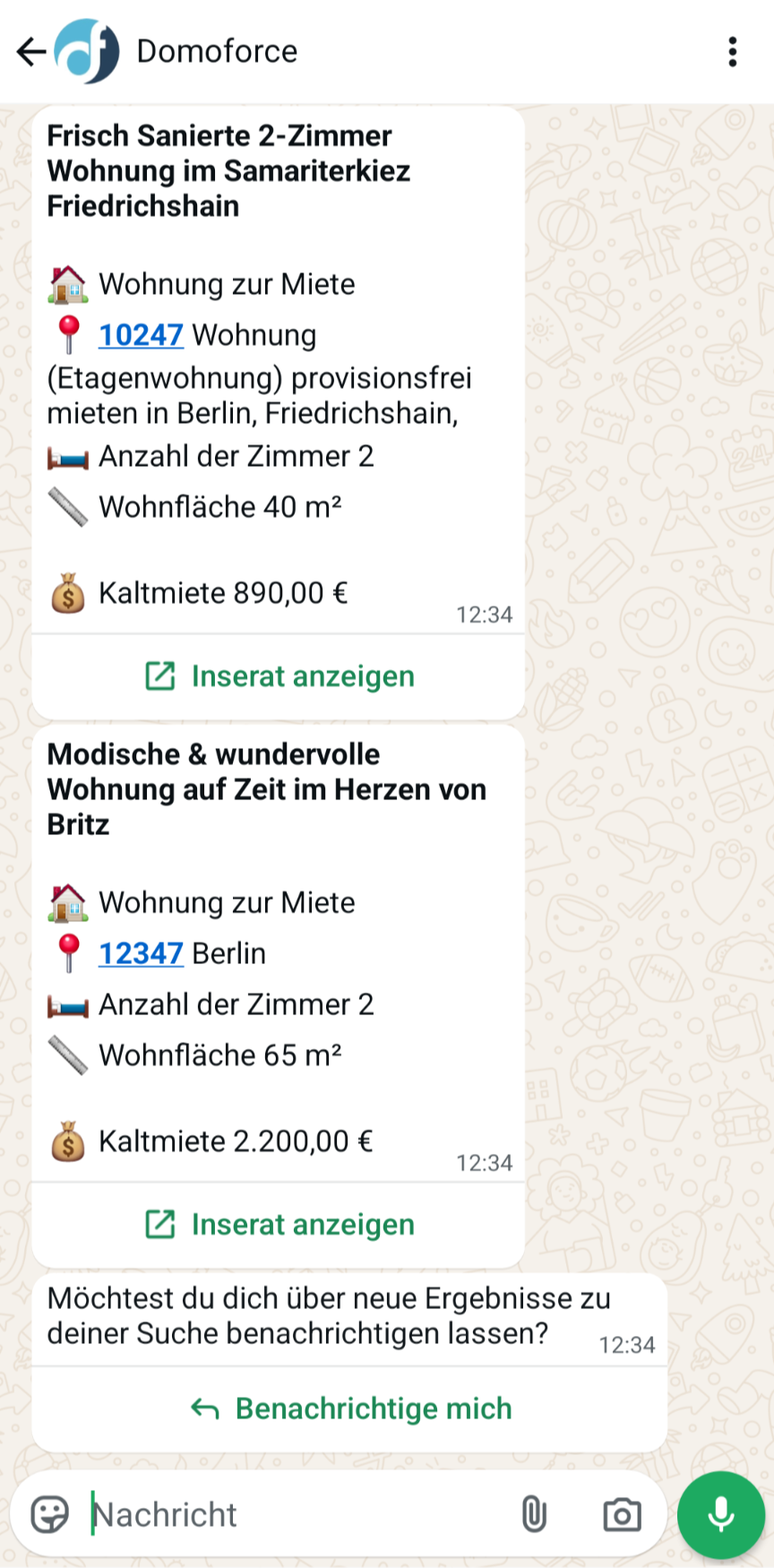Tap Benachrichtige mich quick reply
774x1568 pixels.
click(x=351, y=1409)
